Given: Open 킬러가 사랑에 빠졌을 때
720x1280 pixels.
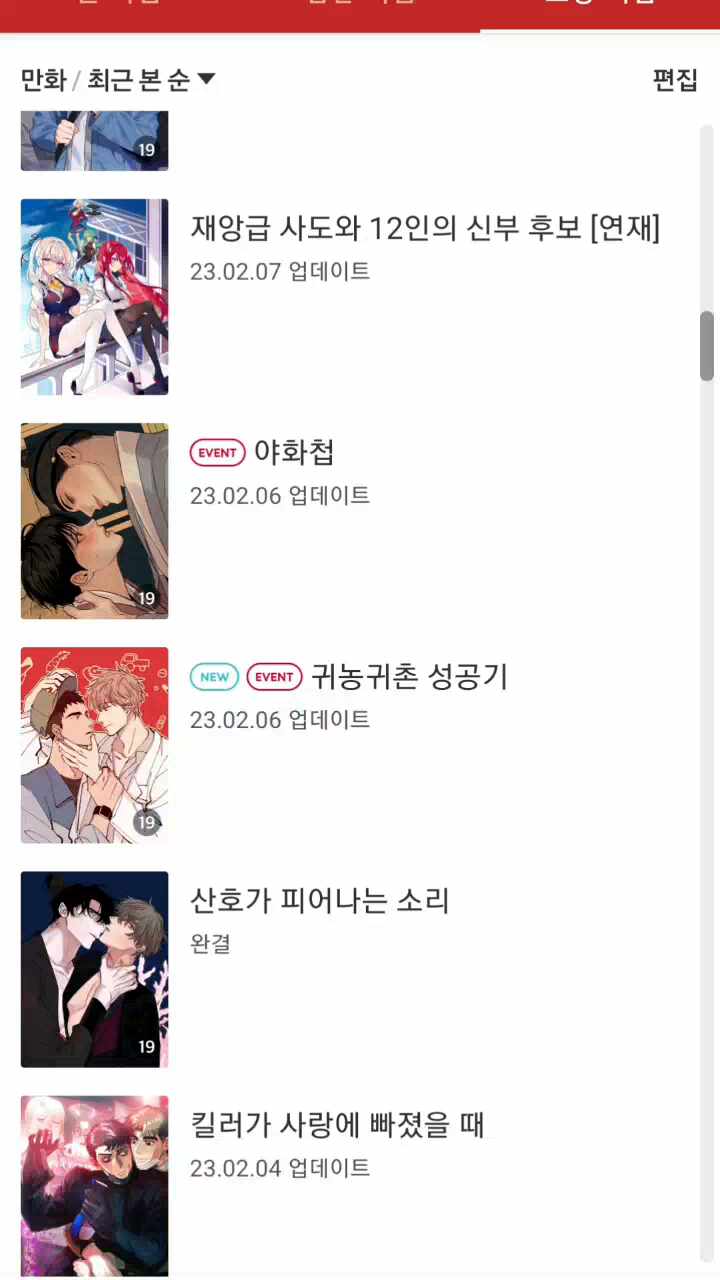Looking at the screenshot, I should [x=337, y=1125].
